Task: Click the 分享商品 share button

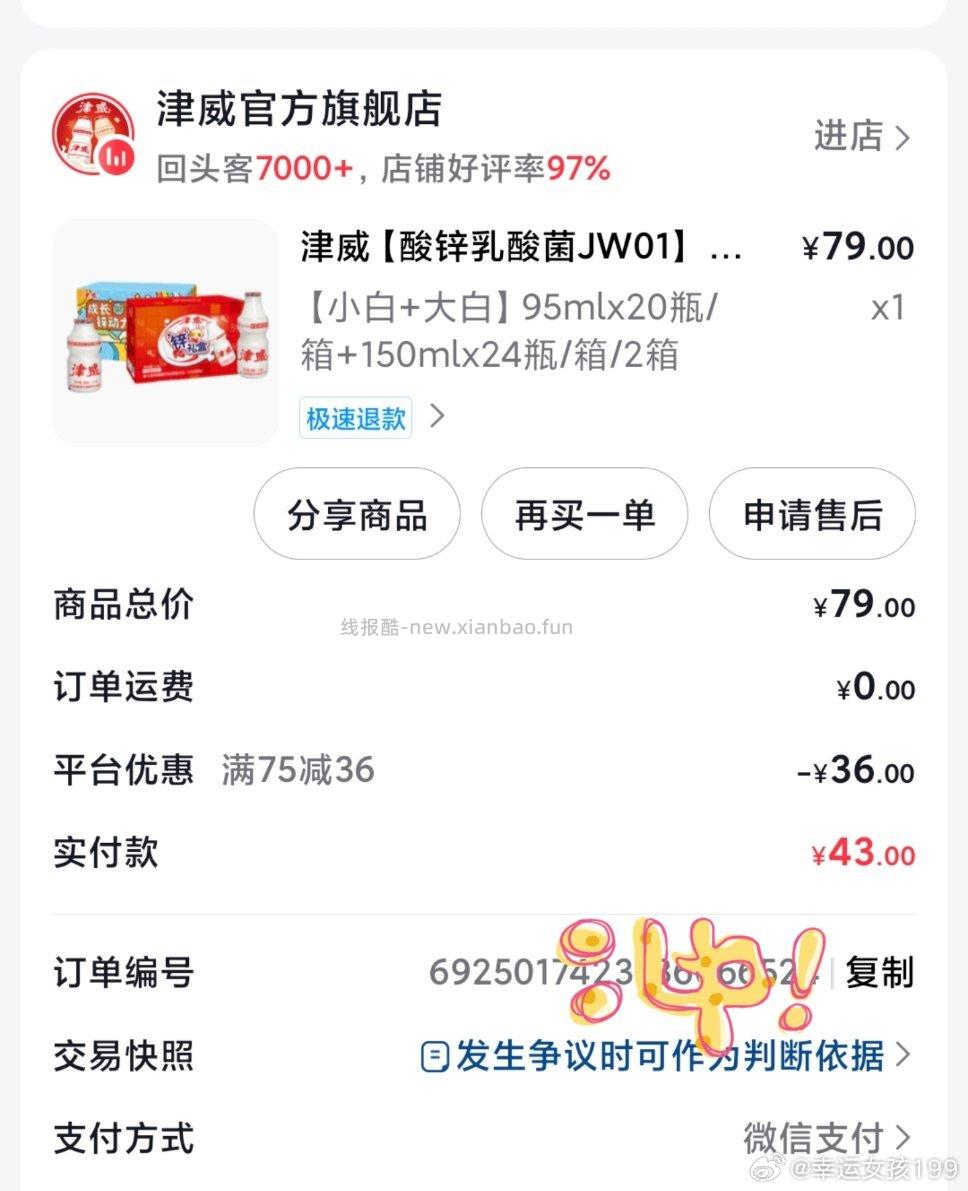Action: tap(357, 513)
